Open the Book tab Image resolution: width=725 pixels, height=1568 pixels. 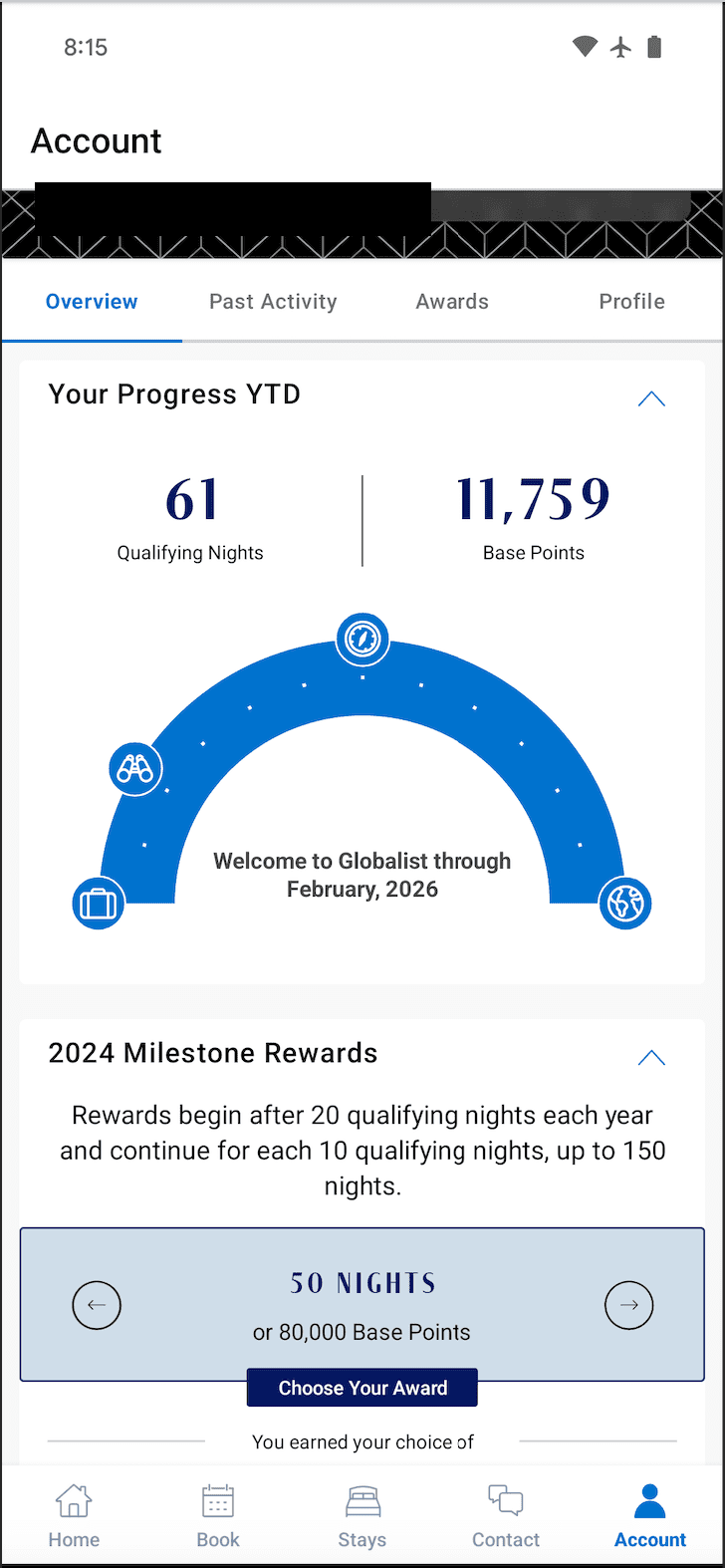point(218,1516)
